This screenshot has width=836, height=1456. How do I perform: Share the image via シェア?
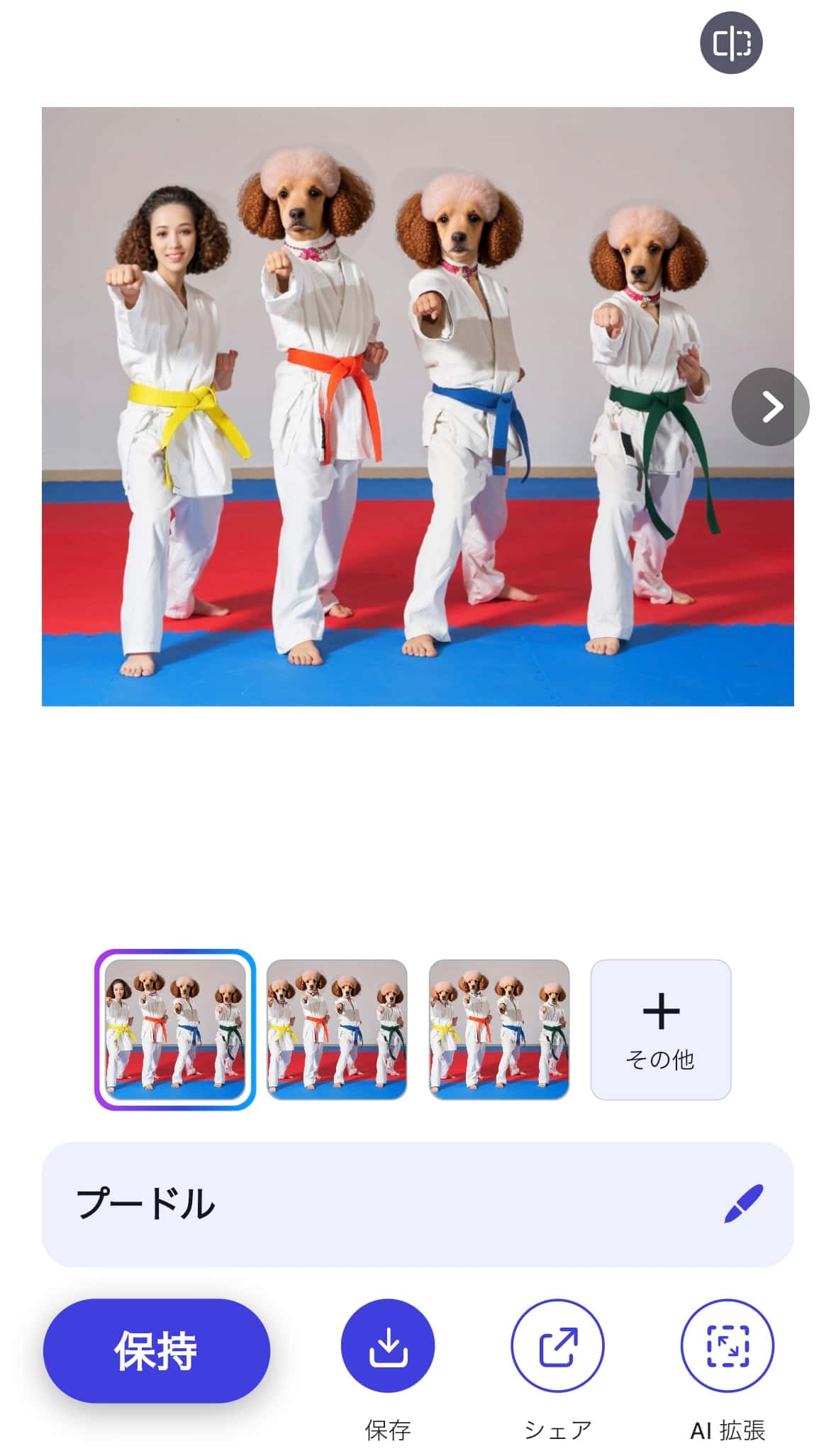click(x=557, y=1346)
